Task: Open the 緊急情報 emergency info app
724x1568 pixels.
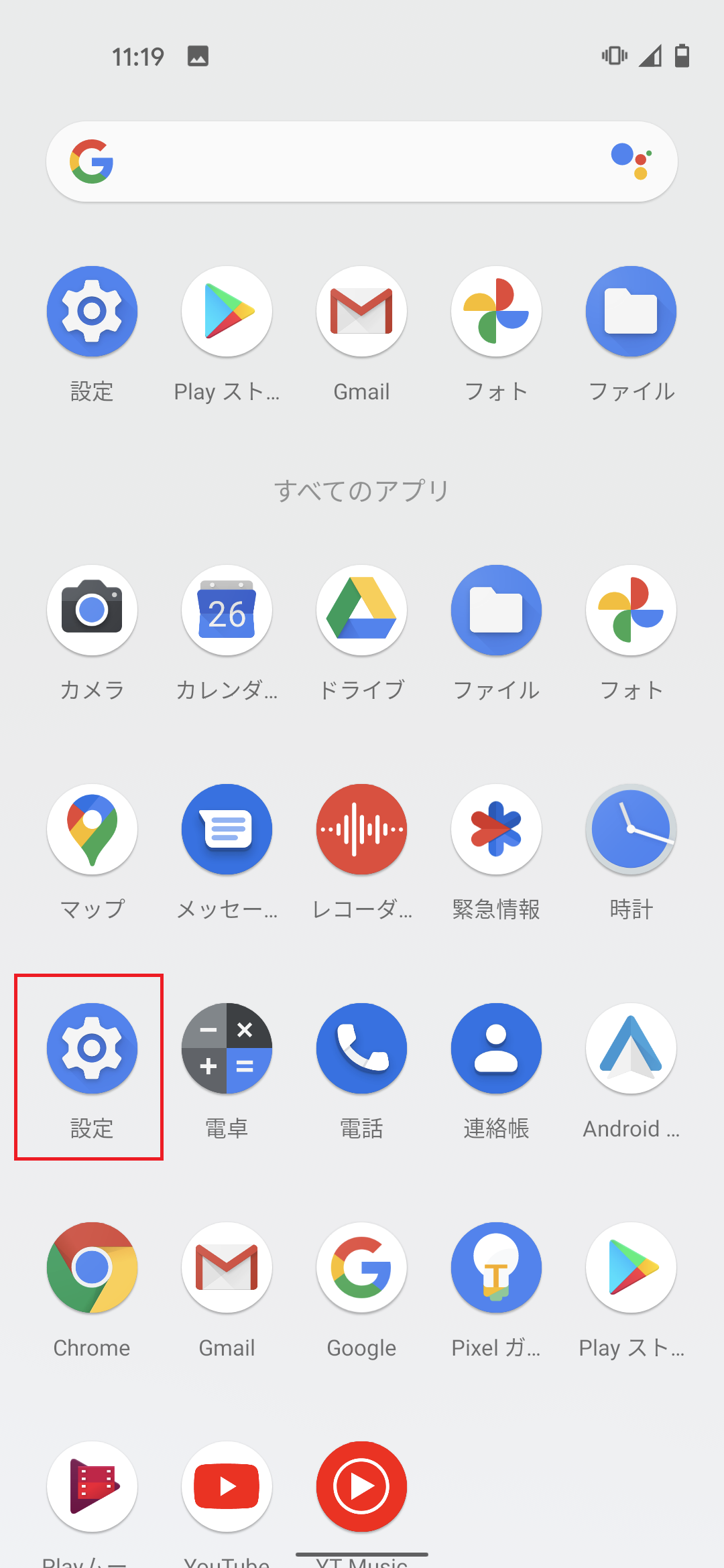Action: [496, 829]
